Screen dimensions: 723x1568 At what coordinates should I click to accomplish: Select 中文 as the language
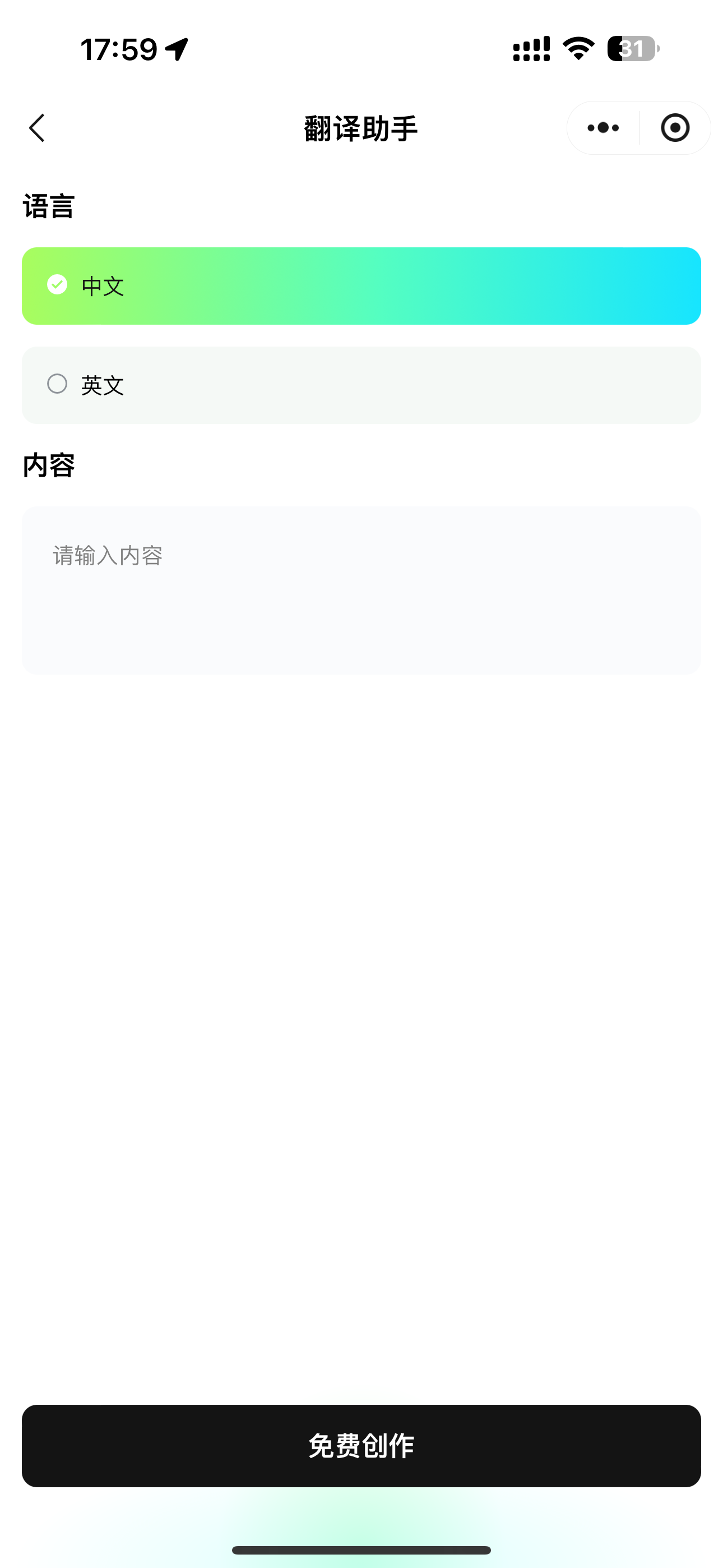[361, 286]
